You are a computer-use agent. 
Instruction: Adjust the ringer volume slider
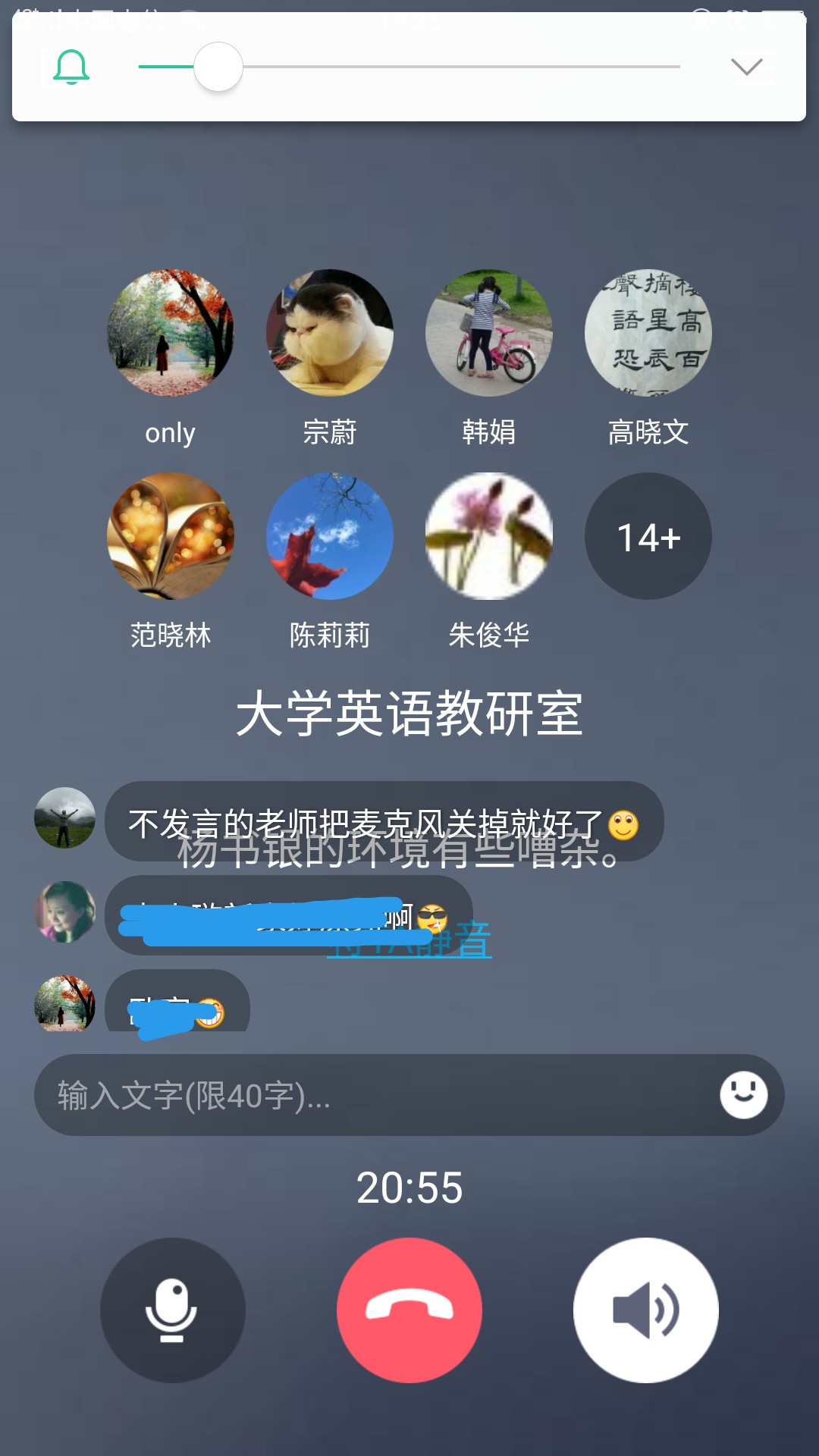(x=218, y=67)
